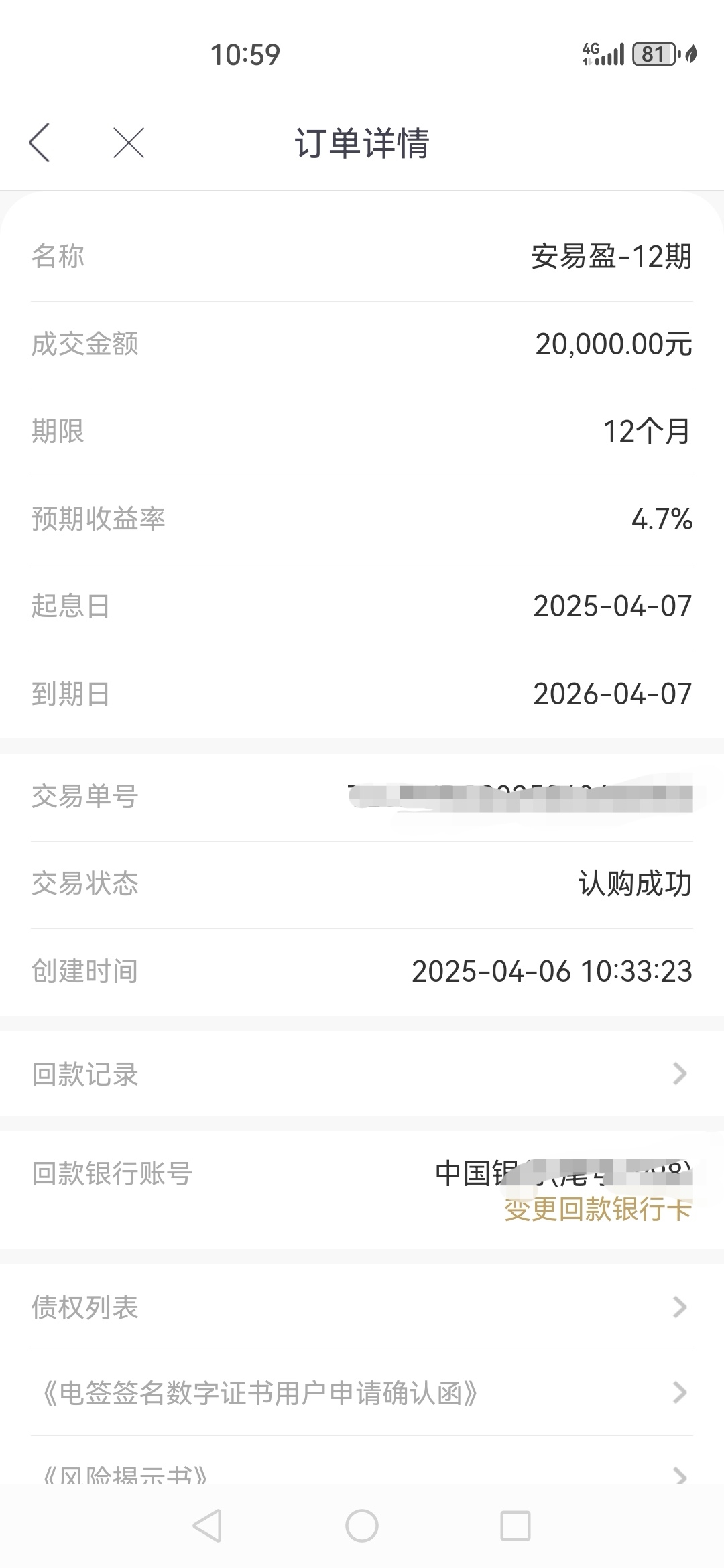Go back using the top-left arrow

pyautogui.click(x=40, y=143)
